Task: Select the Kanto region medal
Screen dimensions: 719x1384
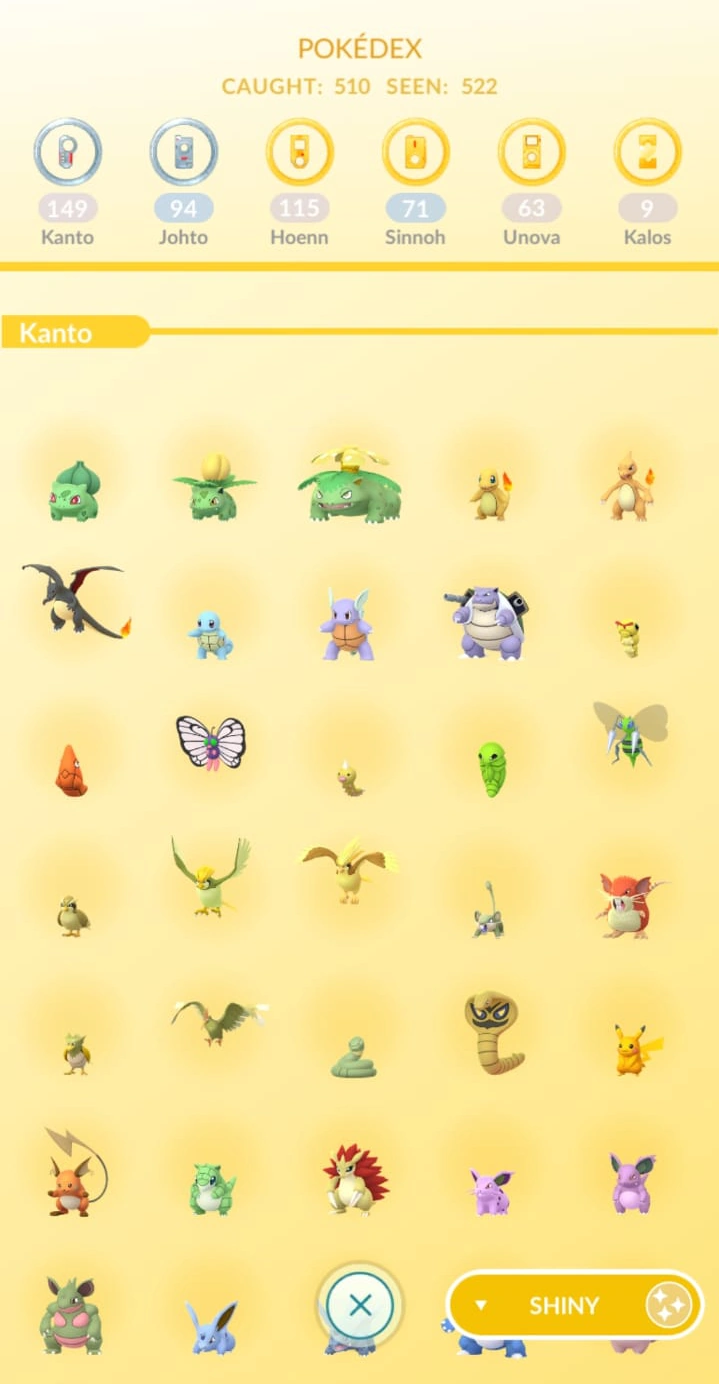Action: pyautogui.click(x=68, y=153)
